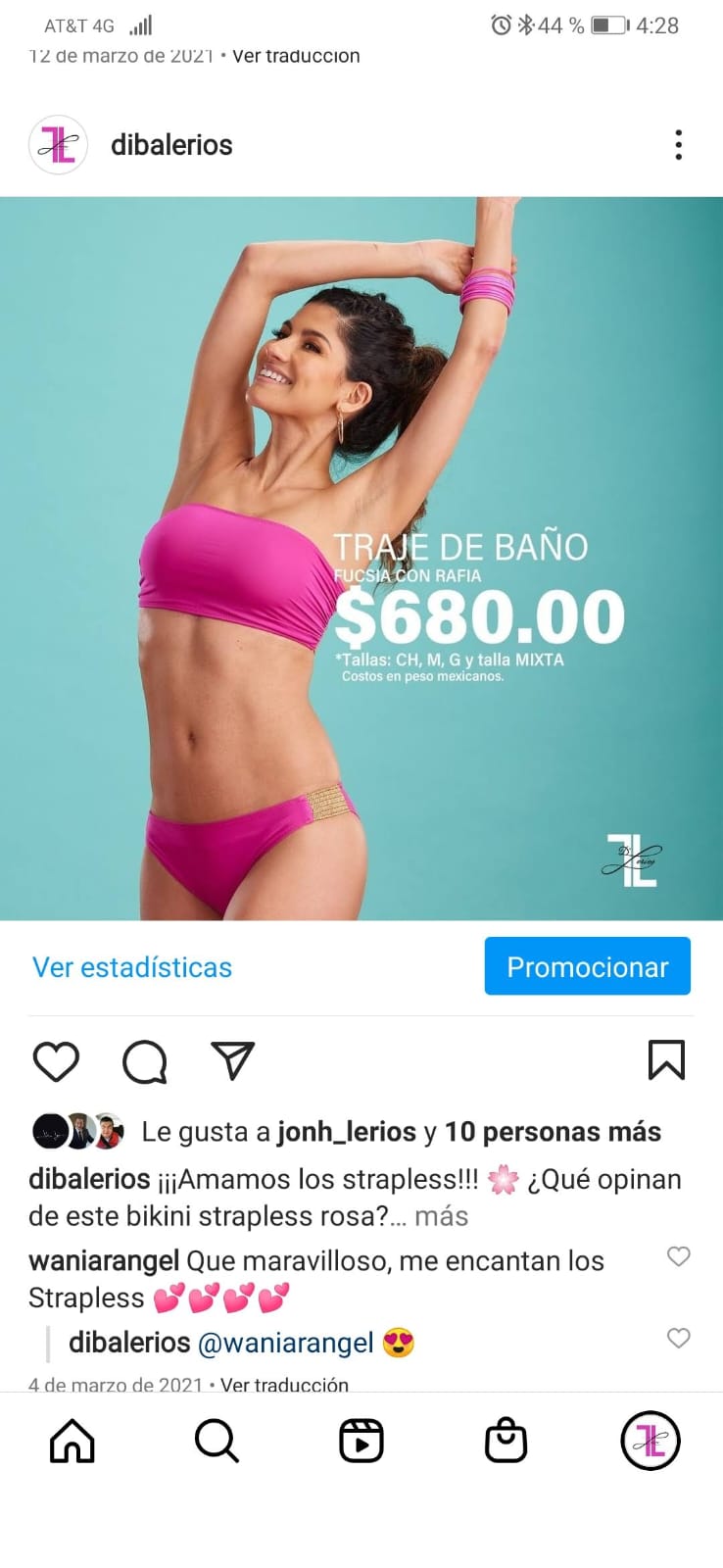Switch to the Reels tab
The height and width of the screenshot is (1568, 723).
pyautogui.click(x=361, y=1442)
